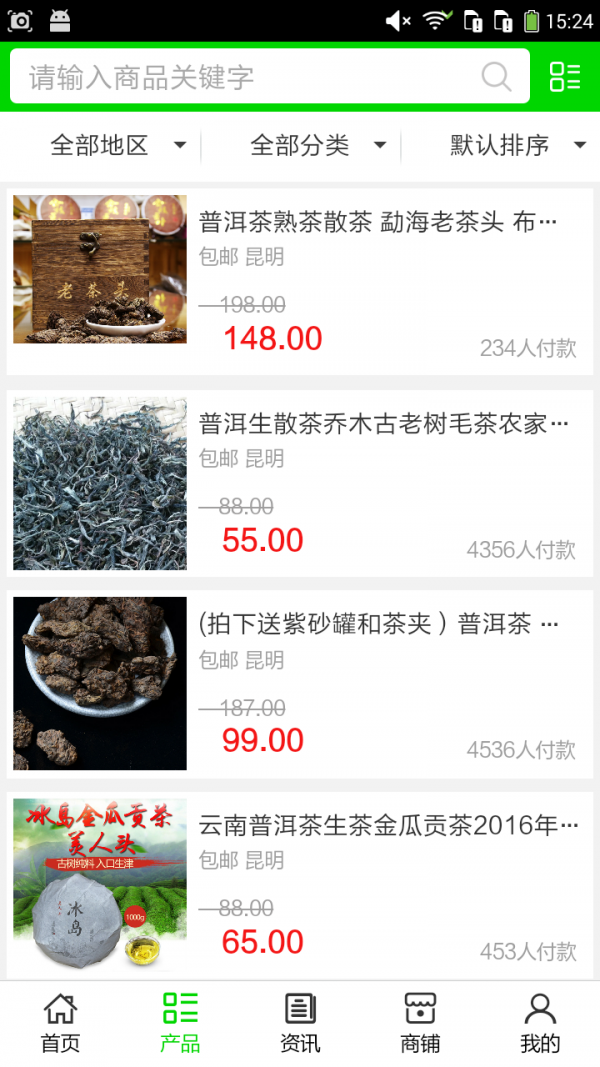The width and height of the screenshot is (600, 1067).
Task: Tap the magnifier search icon
Action: click(x=496, y=77)
